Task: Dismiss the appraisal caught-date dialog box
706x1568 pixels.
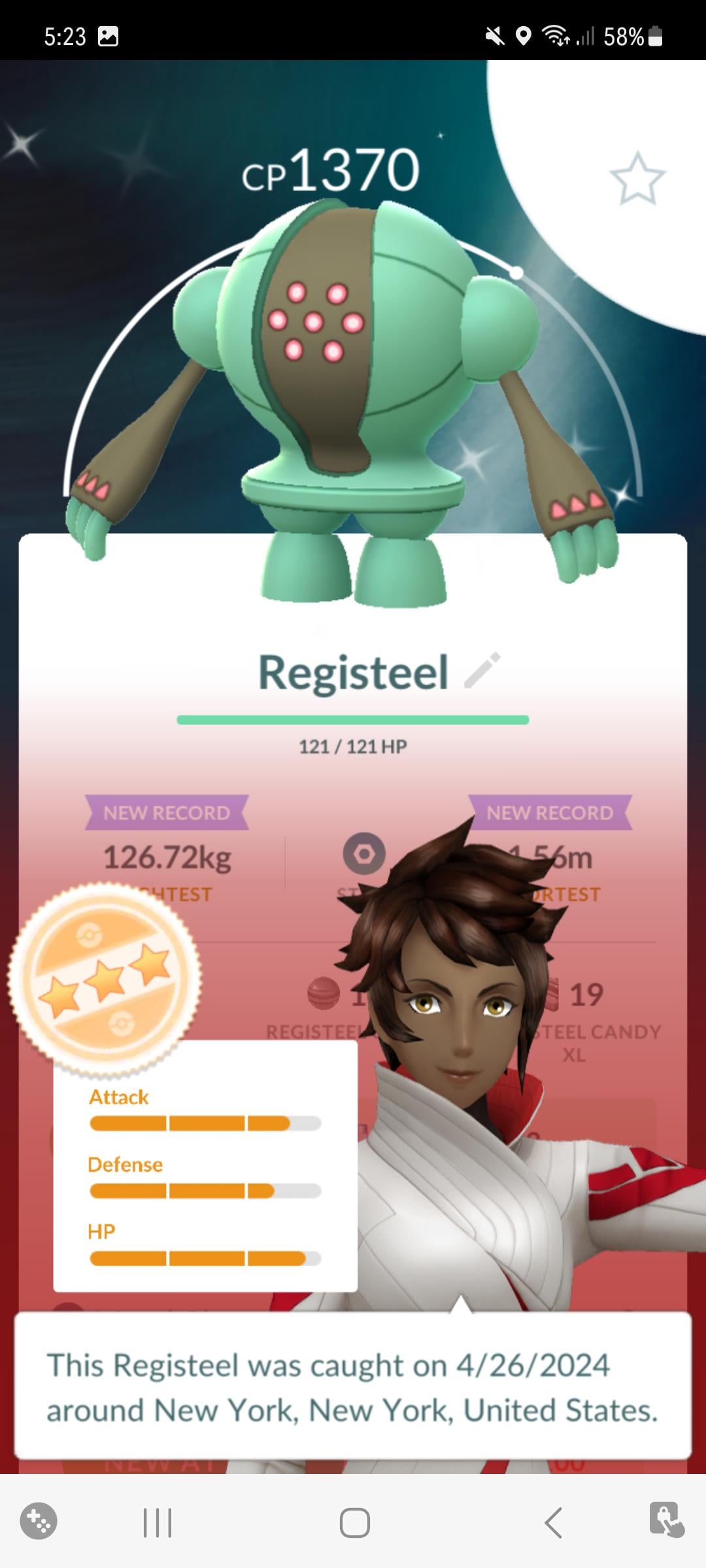Action: (x=353, y=1386)
